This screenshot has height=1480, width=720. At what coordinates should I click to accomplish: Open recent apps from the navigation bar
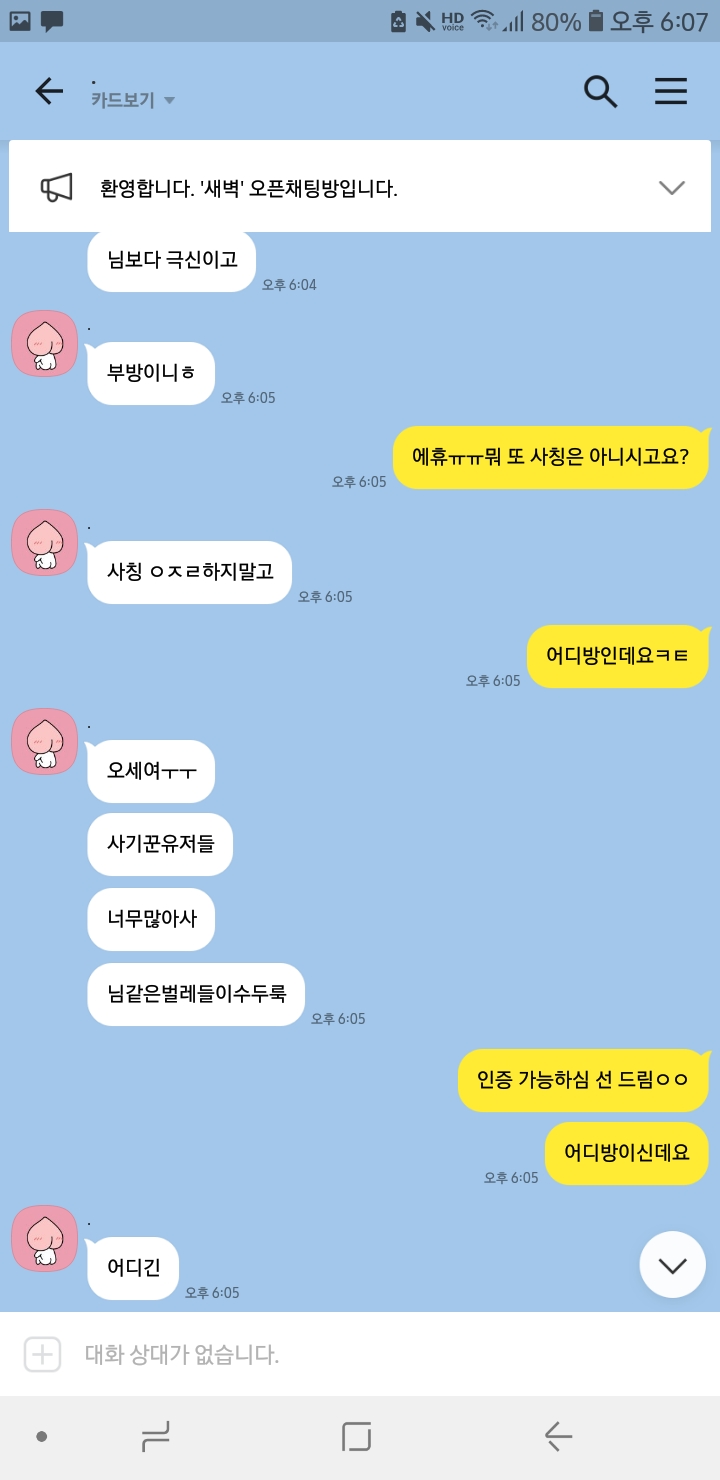156,1437
